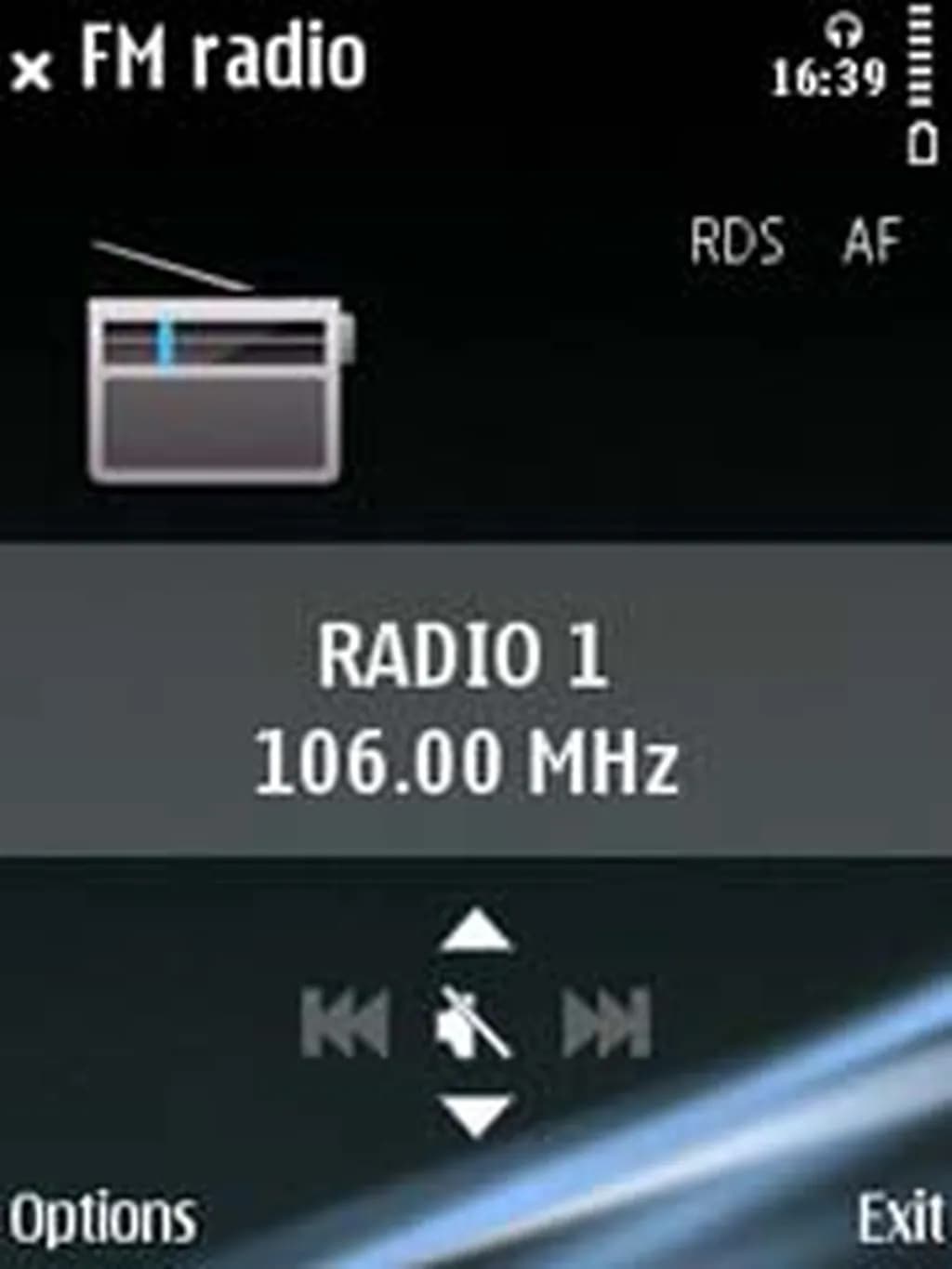Open the Options menu
This screenshot has height=1269, width=952.
[102, 1216]
